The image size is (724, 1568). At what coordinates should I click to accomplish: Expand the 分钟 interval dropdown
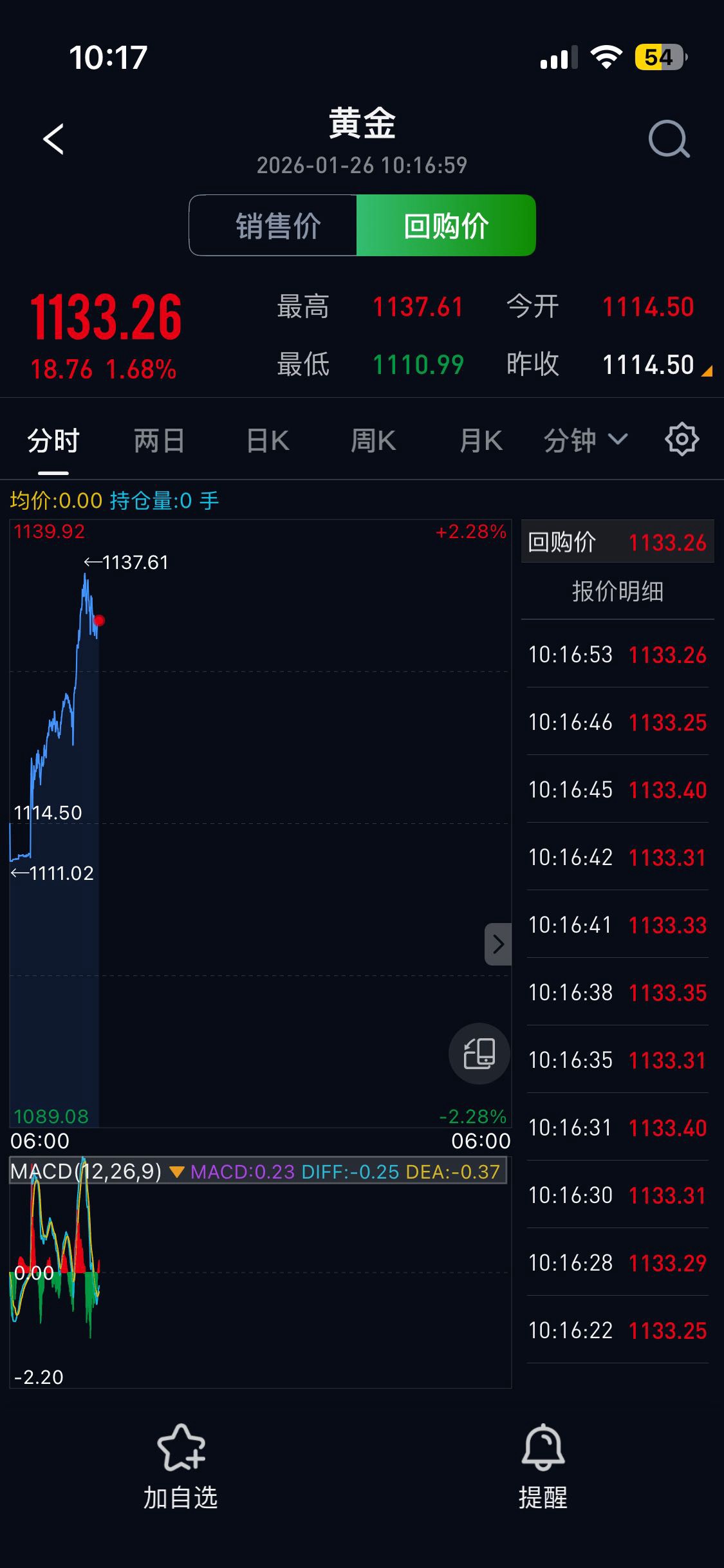pos(585,441)
